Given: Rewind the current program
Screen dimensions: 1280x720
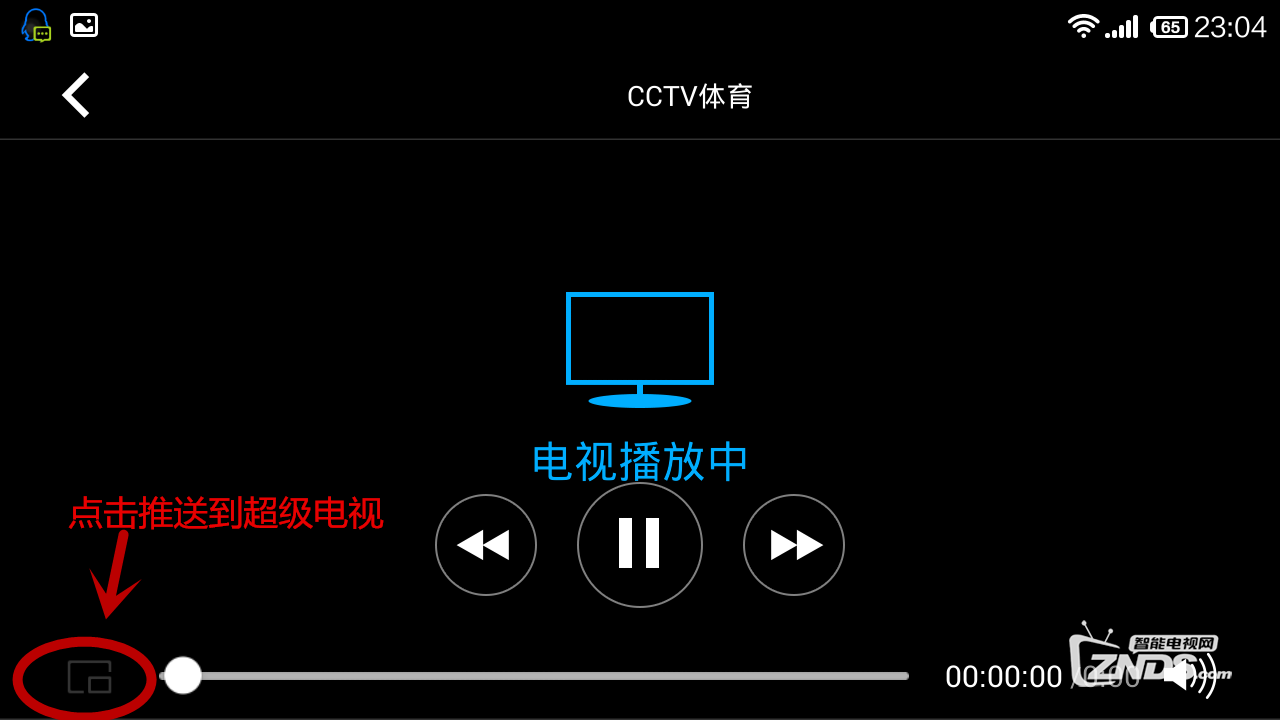Looking at the screenshot, I should (x=486, y=545).
